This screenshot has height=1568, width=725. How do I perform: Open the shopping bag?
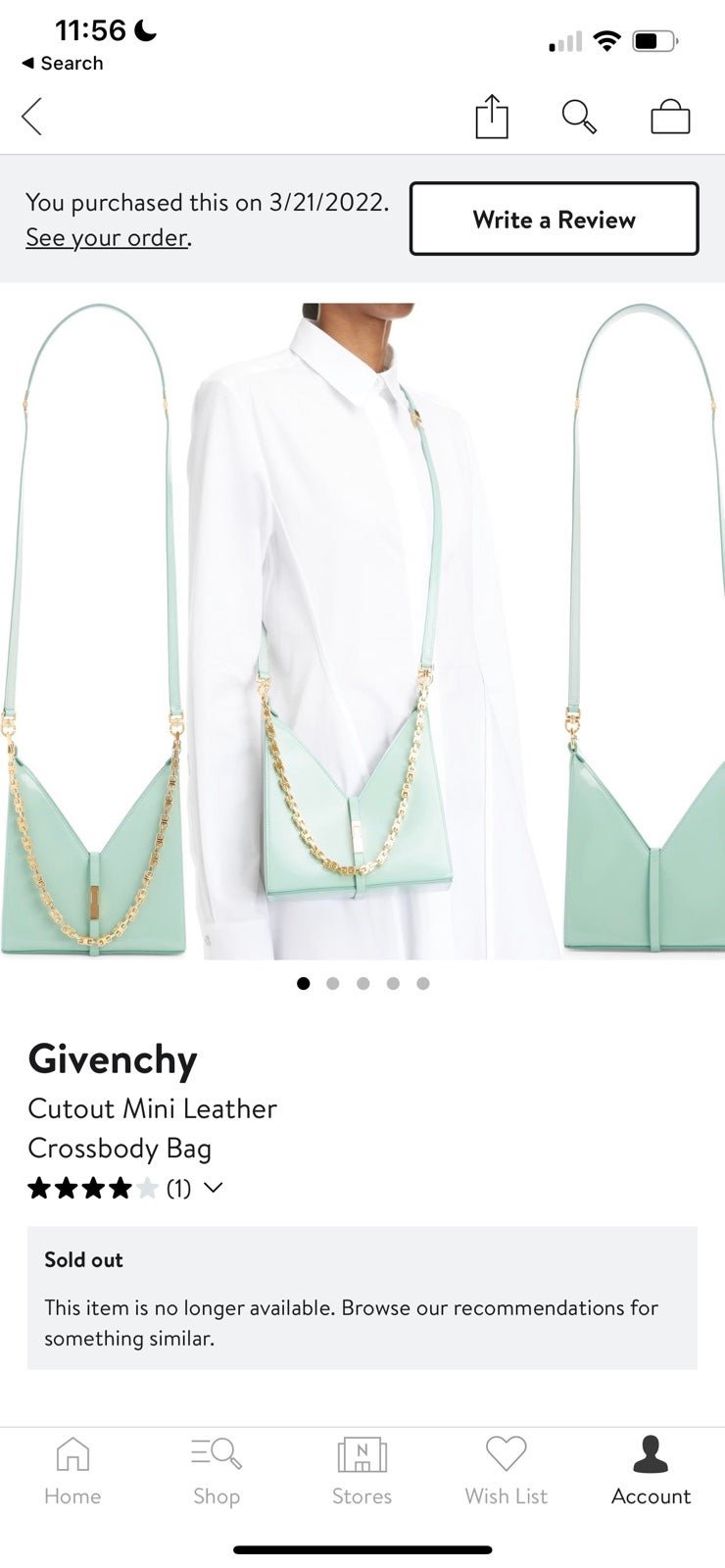coord(670,117)
